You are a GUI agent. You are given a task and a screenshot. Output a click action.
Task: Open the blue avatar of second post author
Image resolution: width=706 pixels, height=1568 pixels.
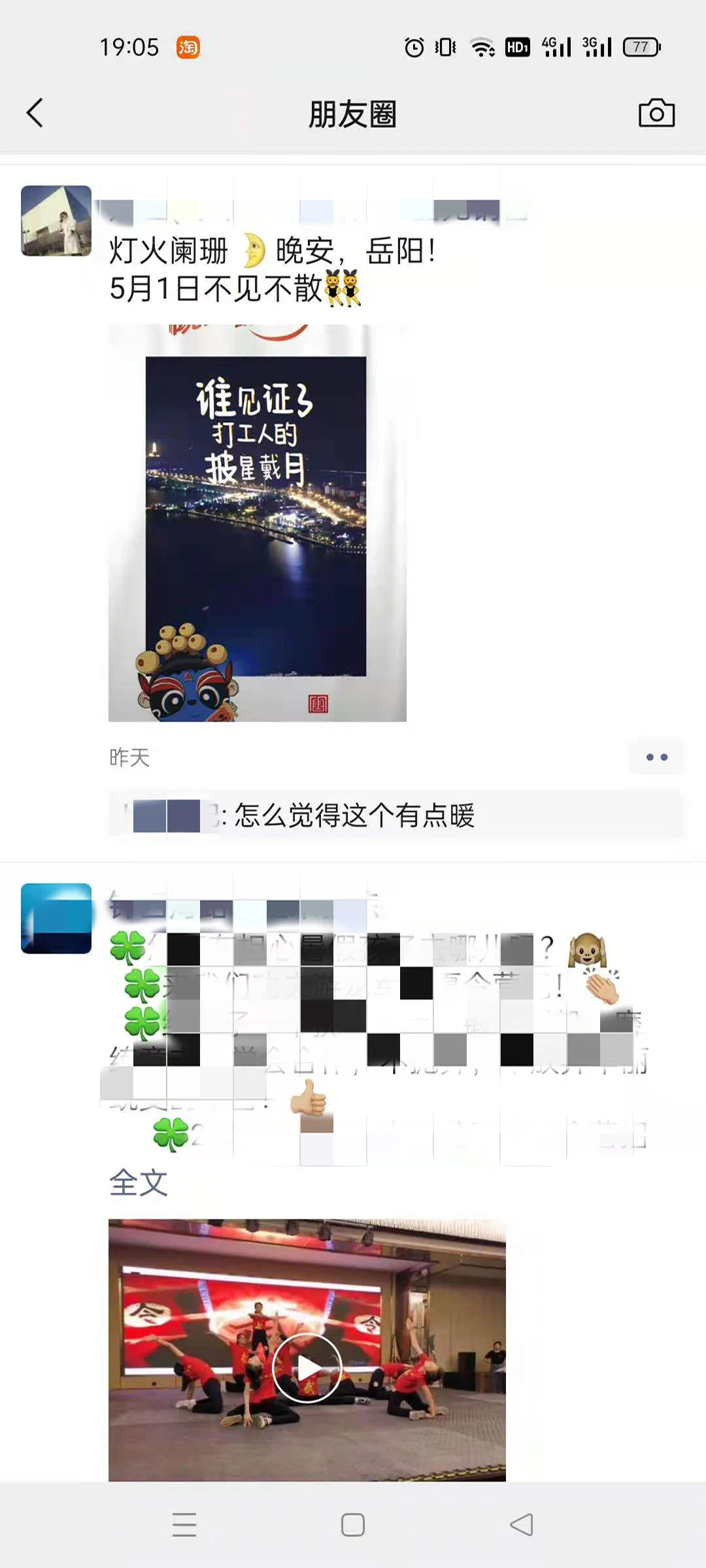tap(56, 918)
